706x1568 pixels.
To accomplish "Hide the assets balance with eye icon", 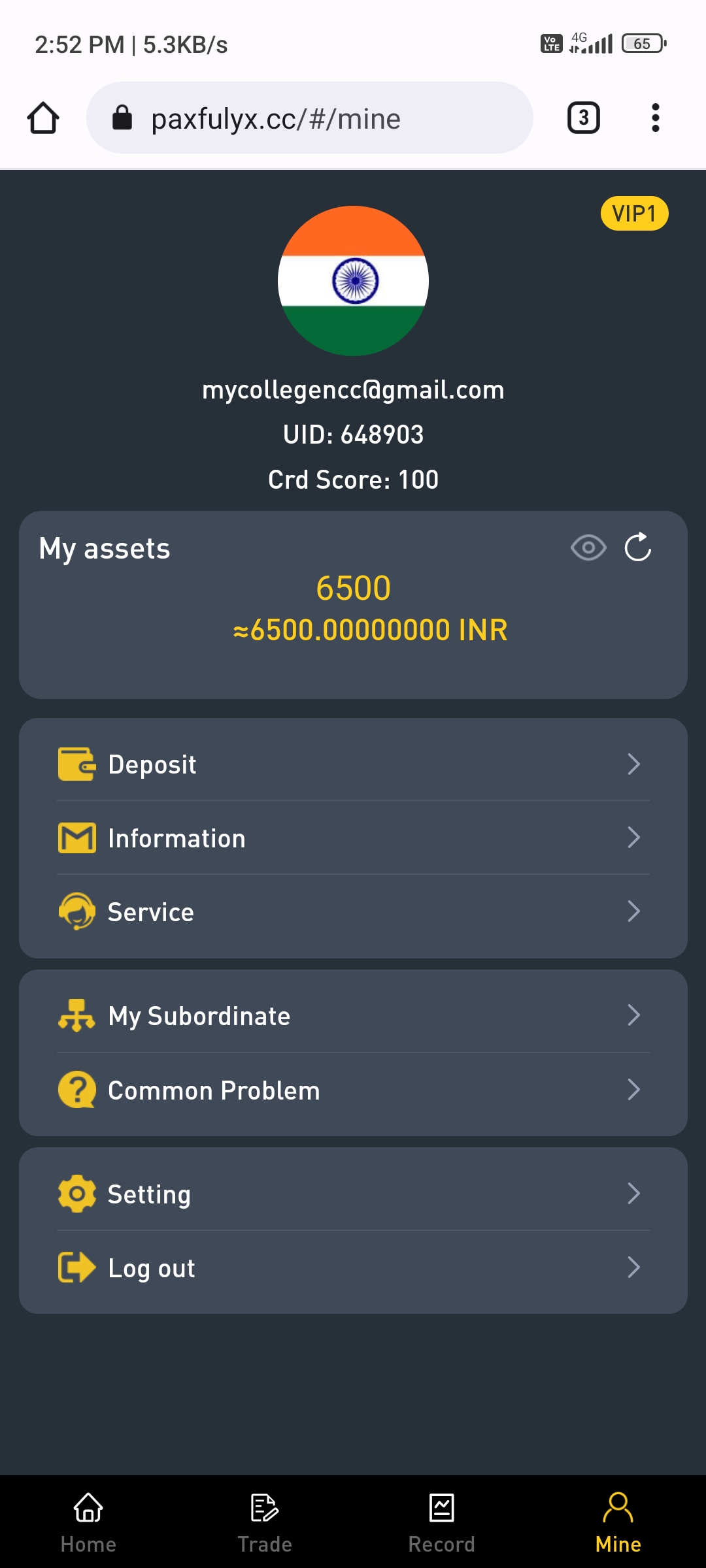I will 588,547.
